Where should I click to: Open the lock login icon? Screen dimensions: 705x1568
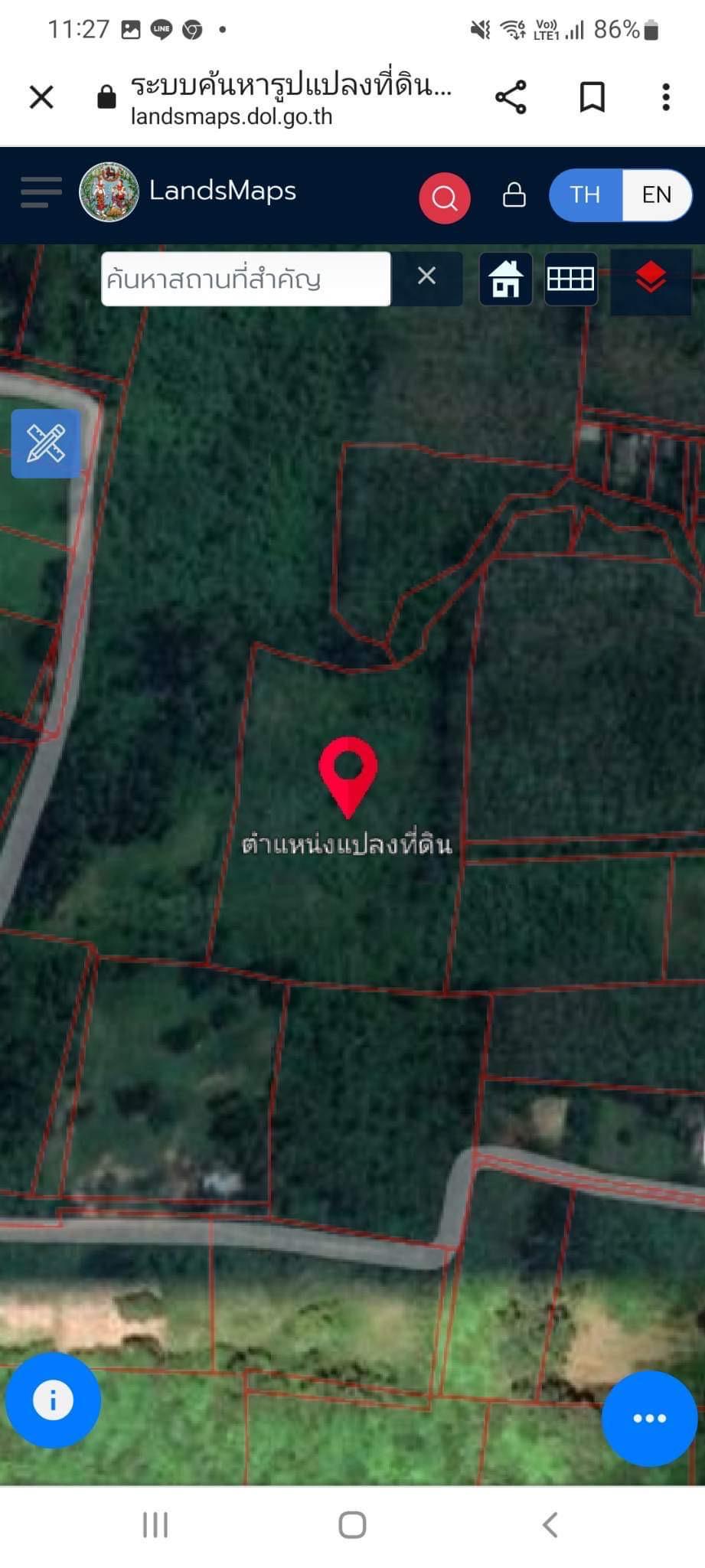514,194
